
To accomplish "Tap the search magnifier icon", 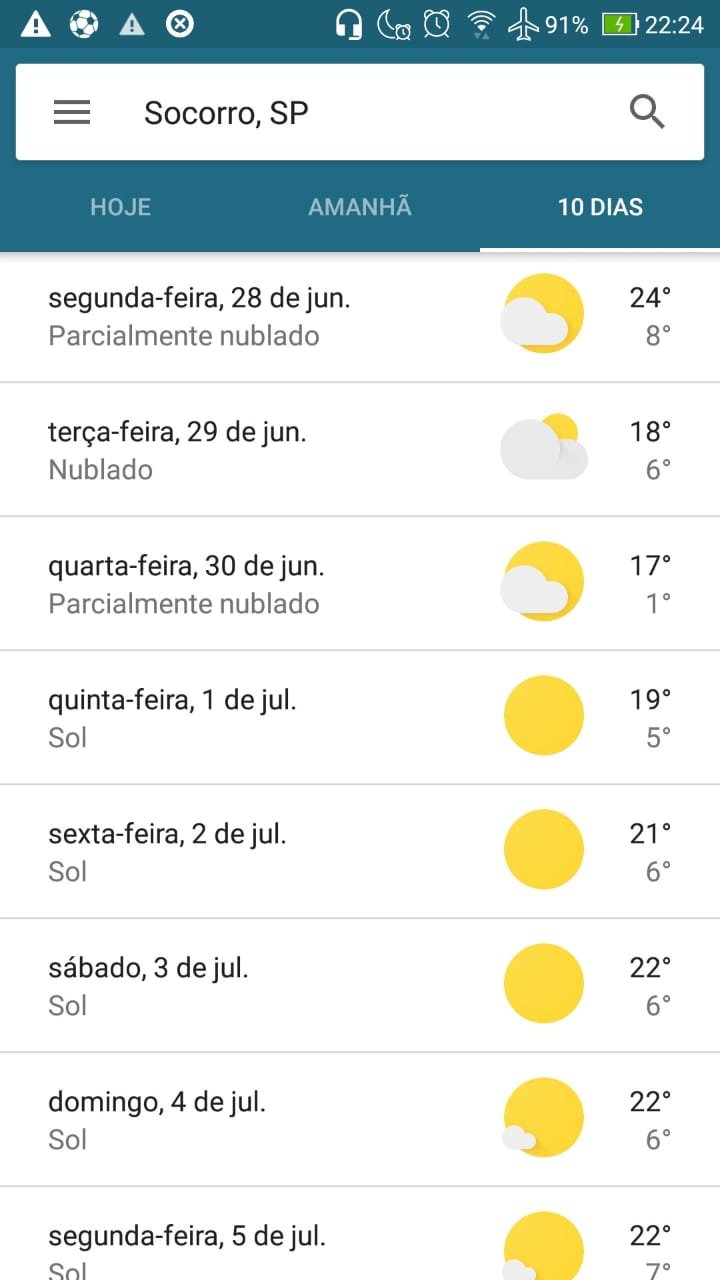I will [647, 112].
